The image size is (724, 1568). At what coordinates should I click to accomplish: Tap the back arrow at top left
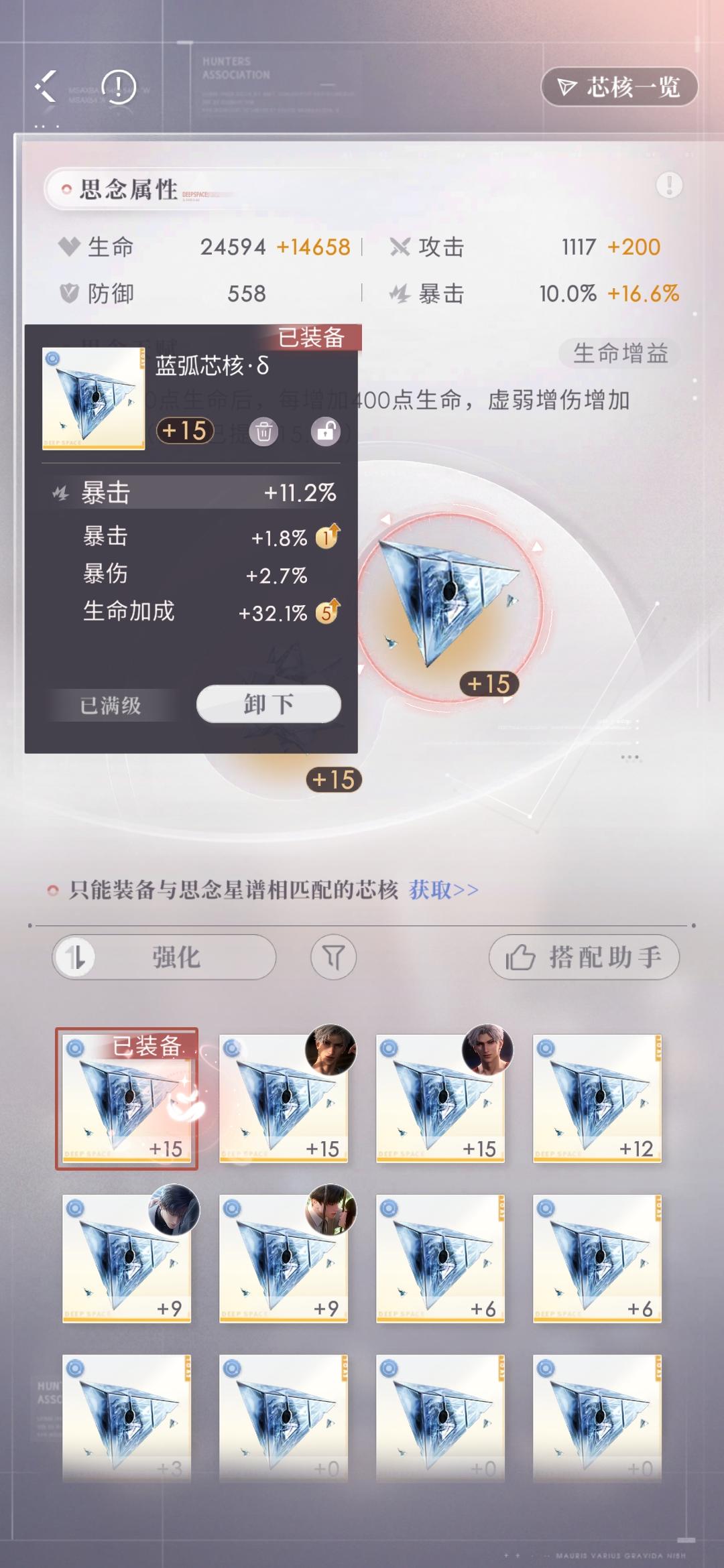(45, 86)
